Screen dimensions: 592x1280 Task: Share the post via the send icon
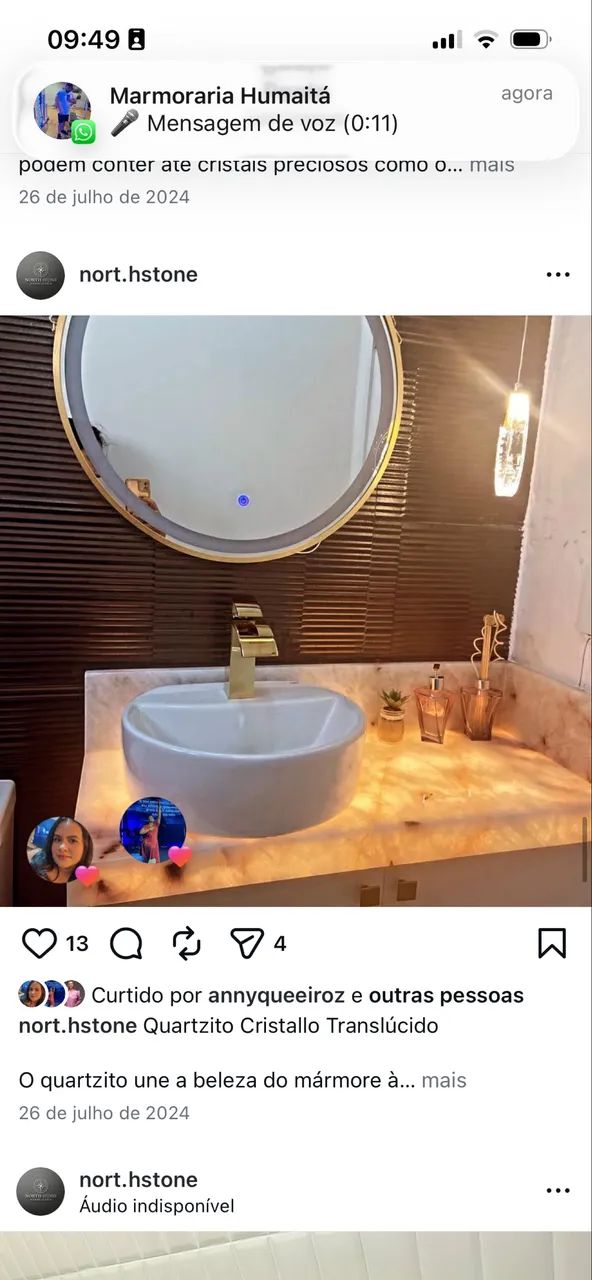click(x=247, y=943)
